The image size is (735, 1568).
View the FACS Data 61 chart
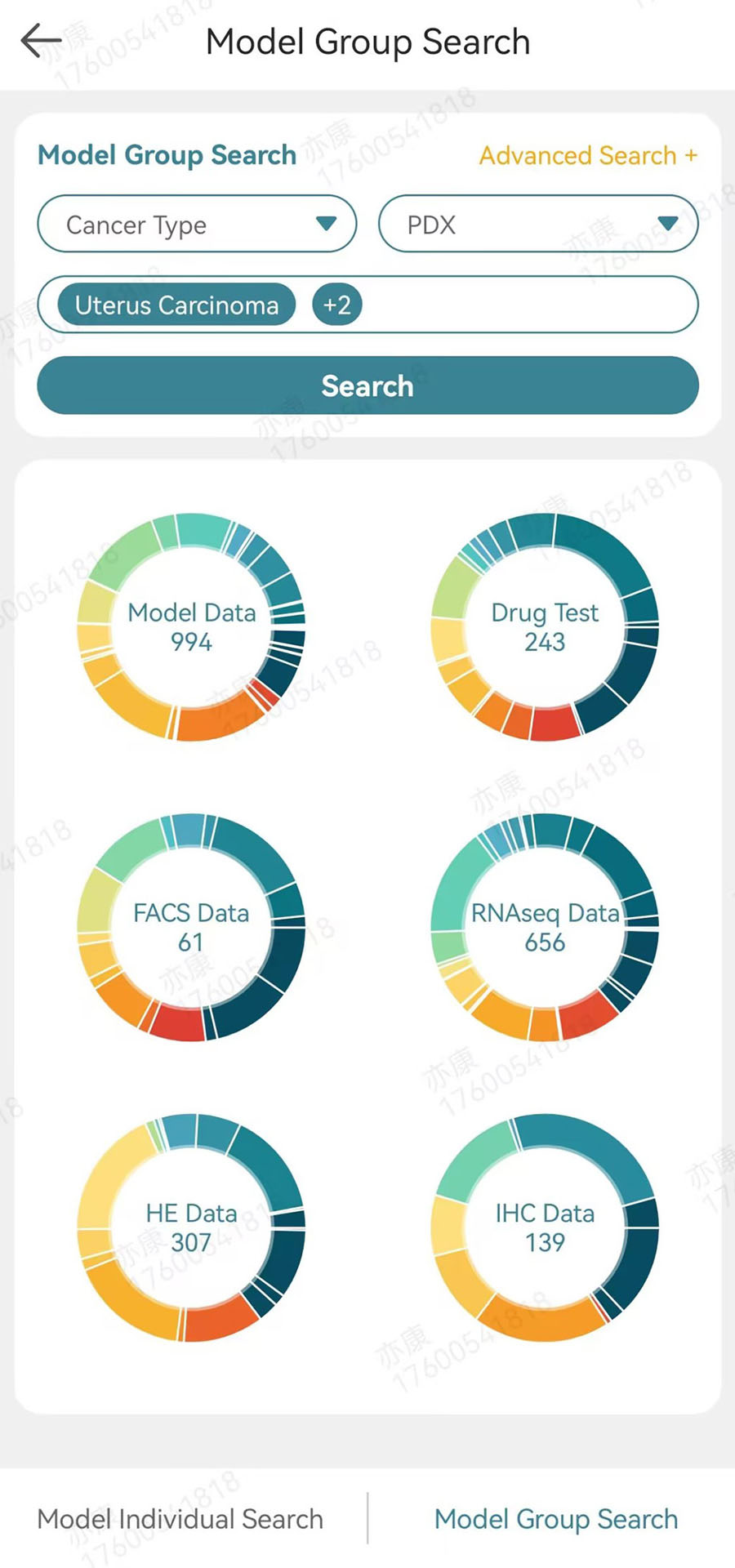[191, 927]
